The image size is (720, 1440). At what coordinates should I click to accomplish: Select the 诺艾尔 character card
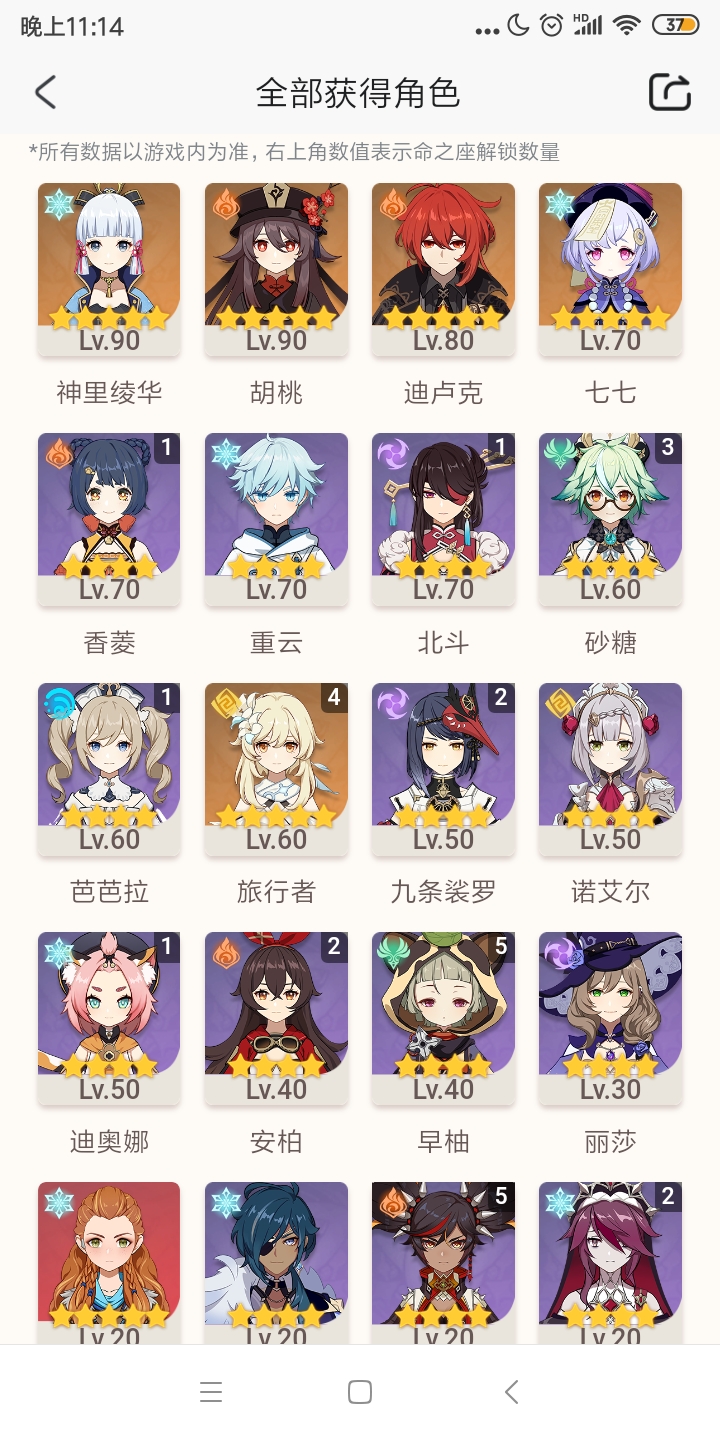pos(610,770)
